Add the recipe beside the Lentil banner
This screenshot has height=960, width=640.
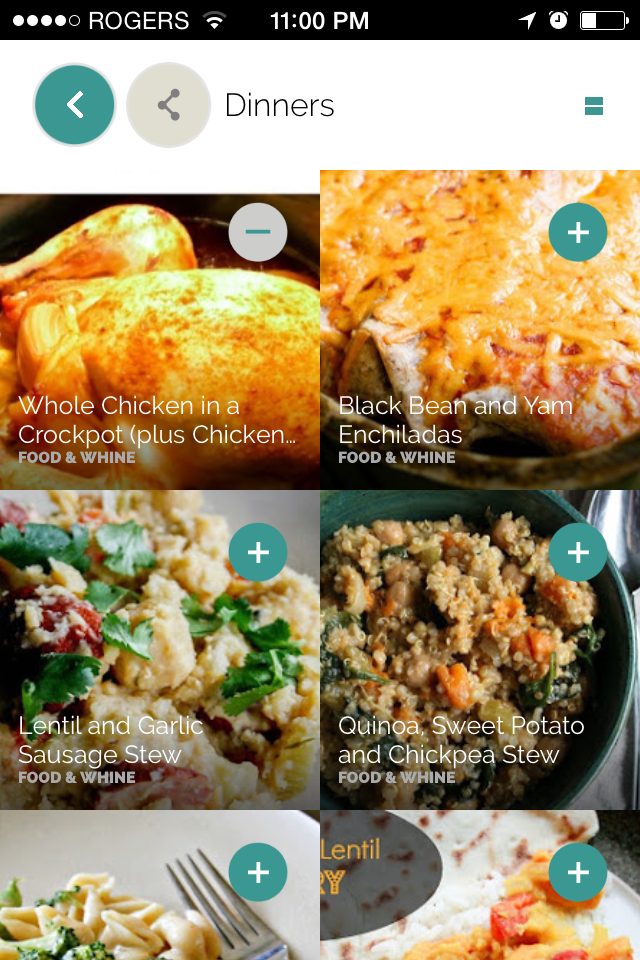point(578,872)
